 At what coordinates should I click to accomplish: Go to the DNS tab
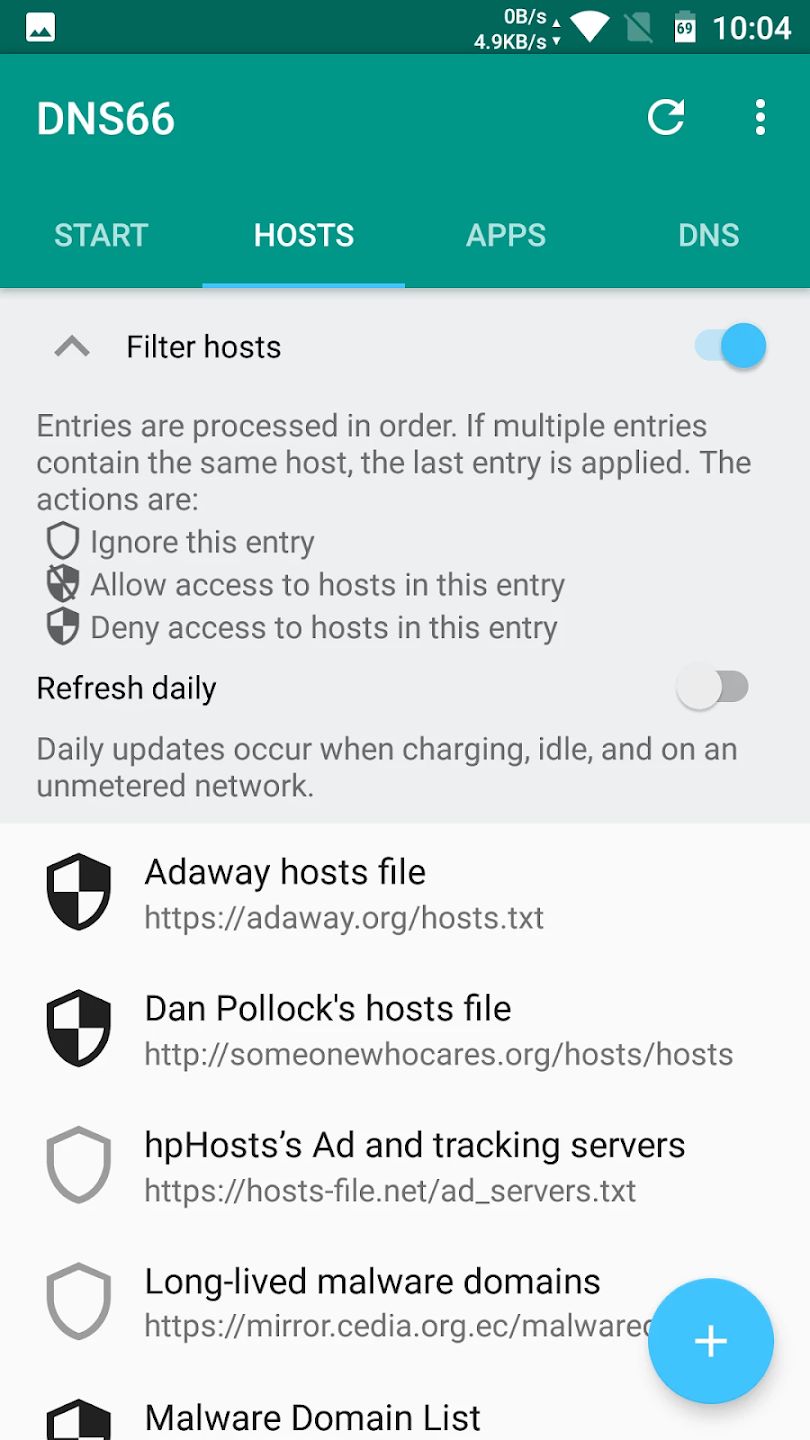click(x=708, y=235)
